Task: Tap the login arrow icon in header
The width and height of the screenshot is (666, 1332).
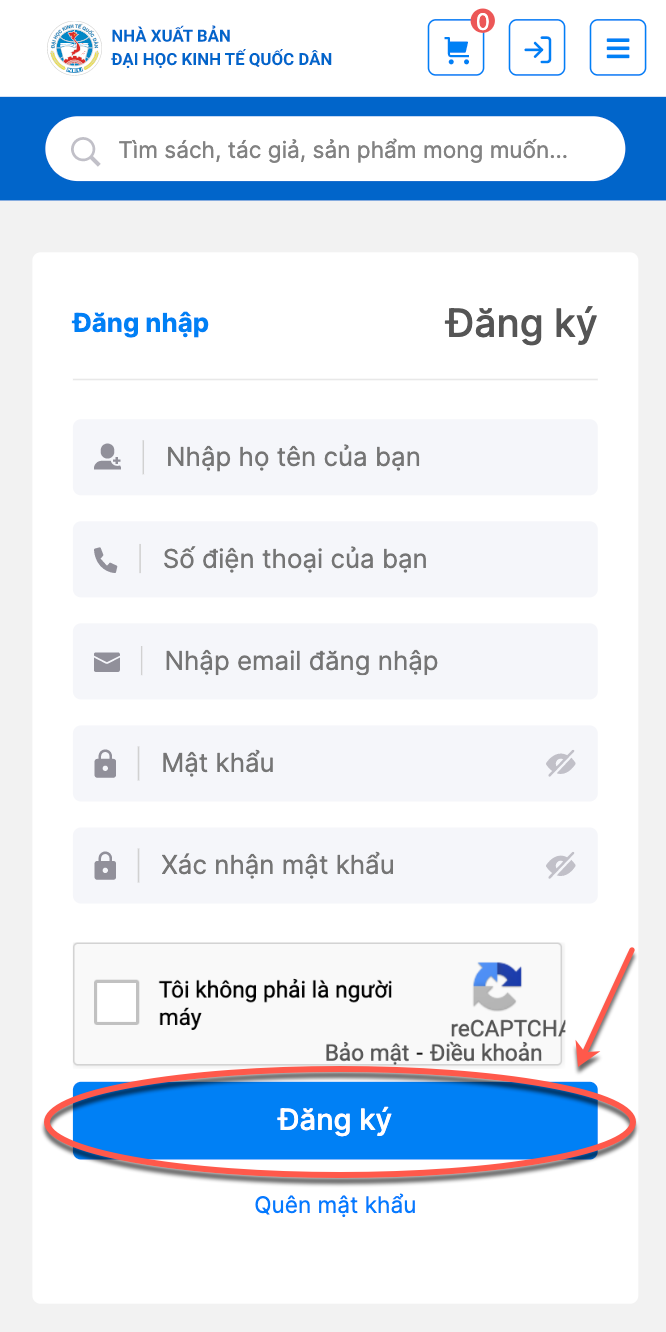Action: tap(537, 48)
